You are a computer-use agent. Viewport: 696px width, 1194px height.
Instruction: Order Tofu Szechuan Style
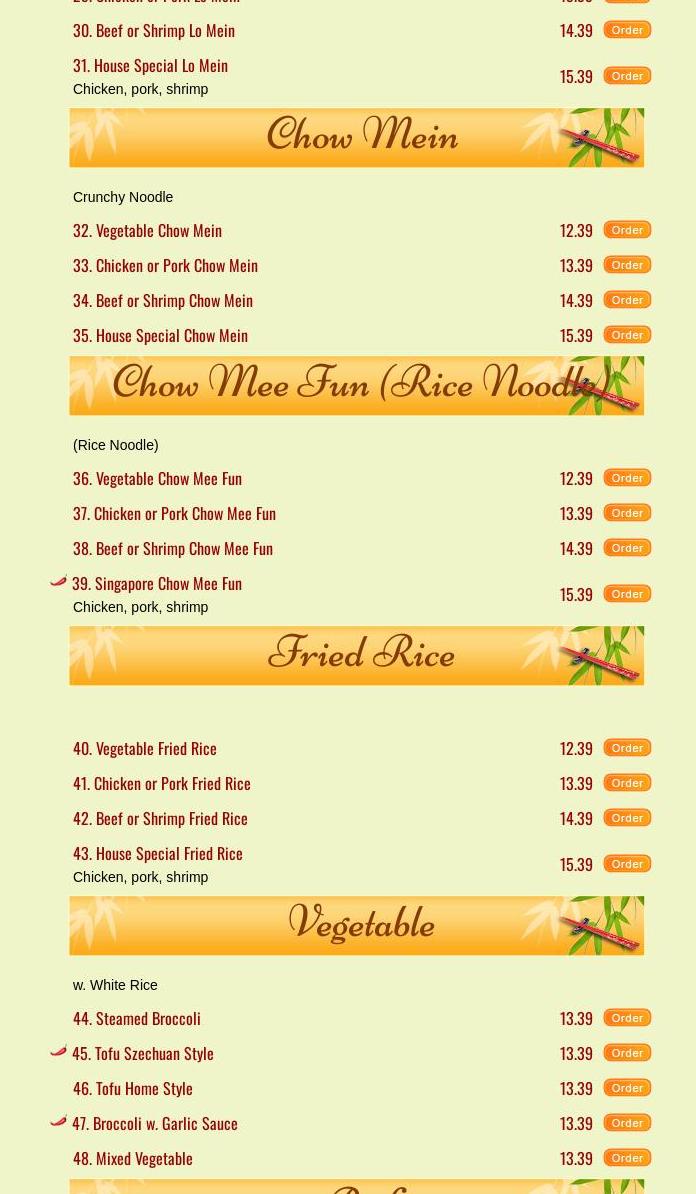click(627, 1053)
